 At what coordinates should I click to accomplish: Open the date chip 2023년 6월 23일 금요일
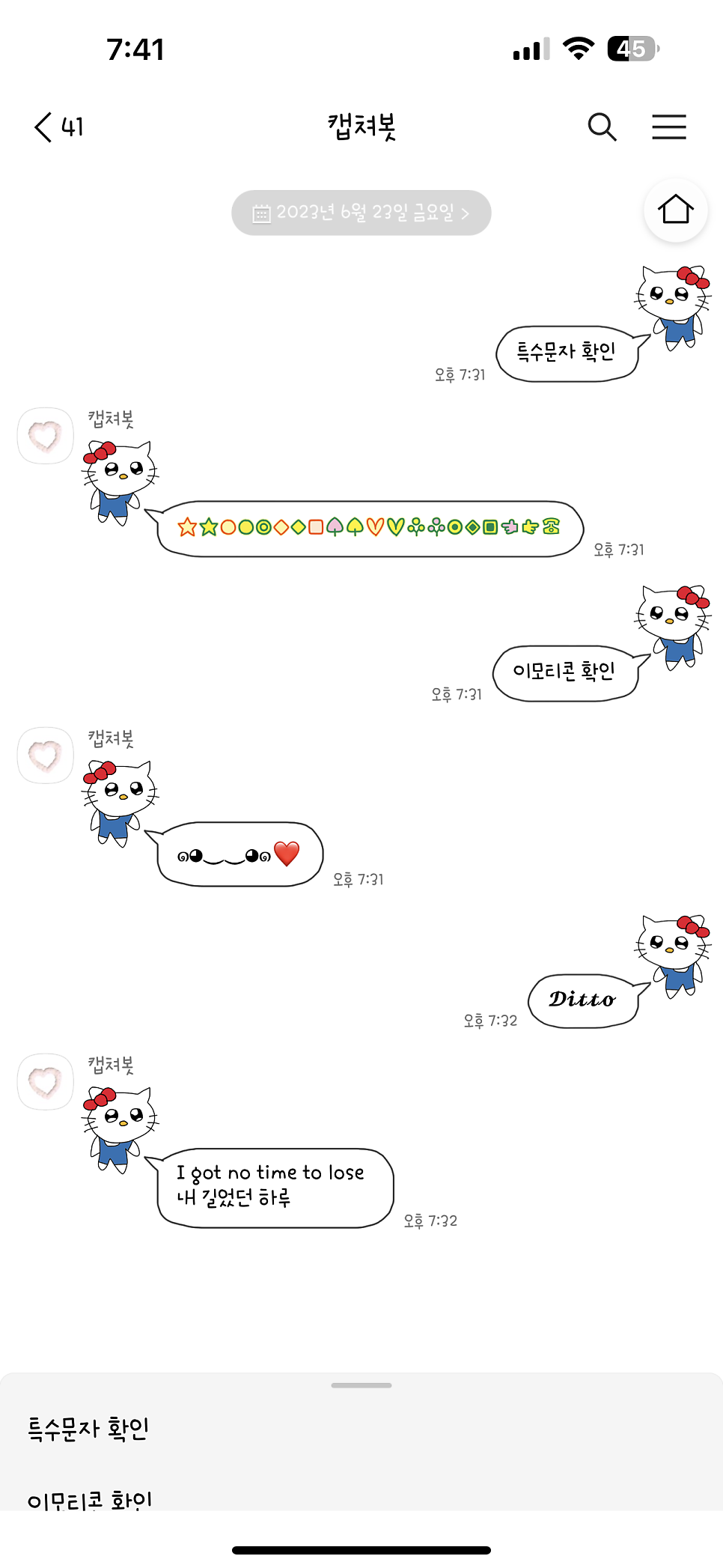tap(361, 213)
